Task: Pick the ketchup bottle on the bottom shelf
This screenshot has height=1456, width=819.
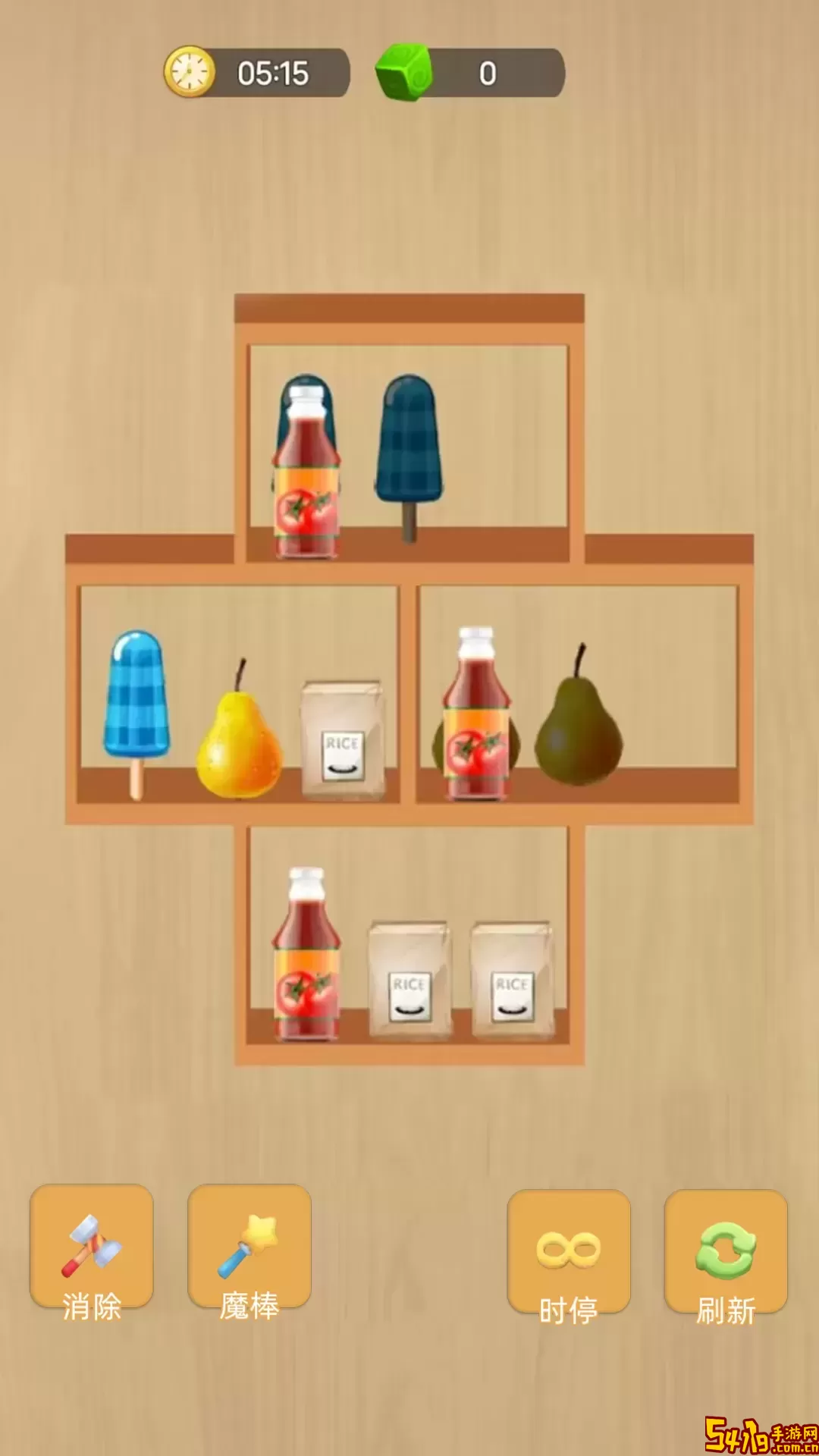Action: coord(306,959)
